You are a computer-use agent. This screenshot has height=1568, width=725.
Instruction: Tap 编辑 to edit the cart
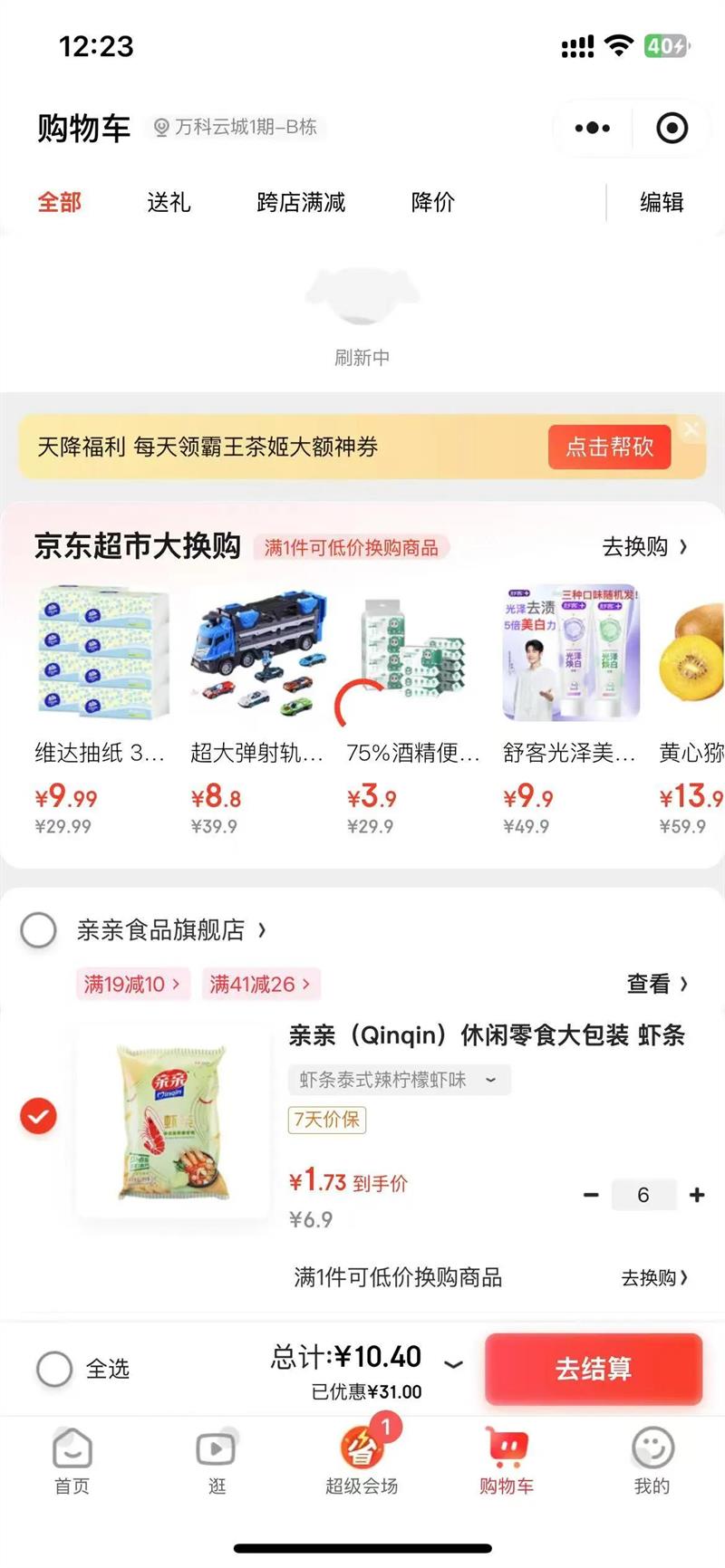[x=662, y=202]
